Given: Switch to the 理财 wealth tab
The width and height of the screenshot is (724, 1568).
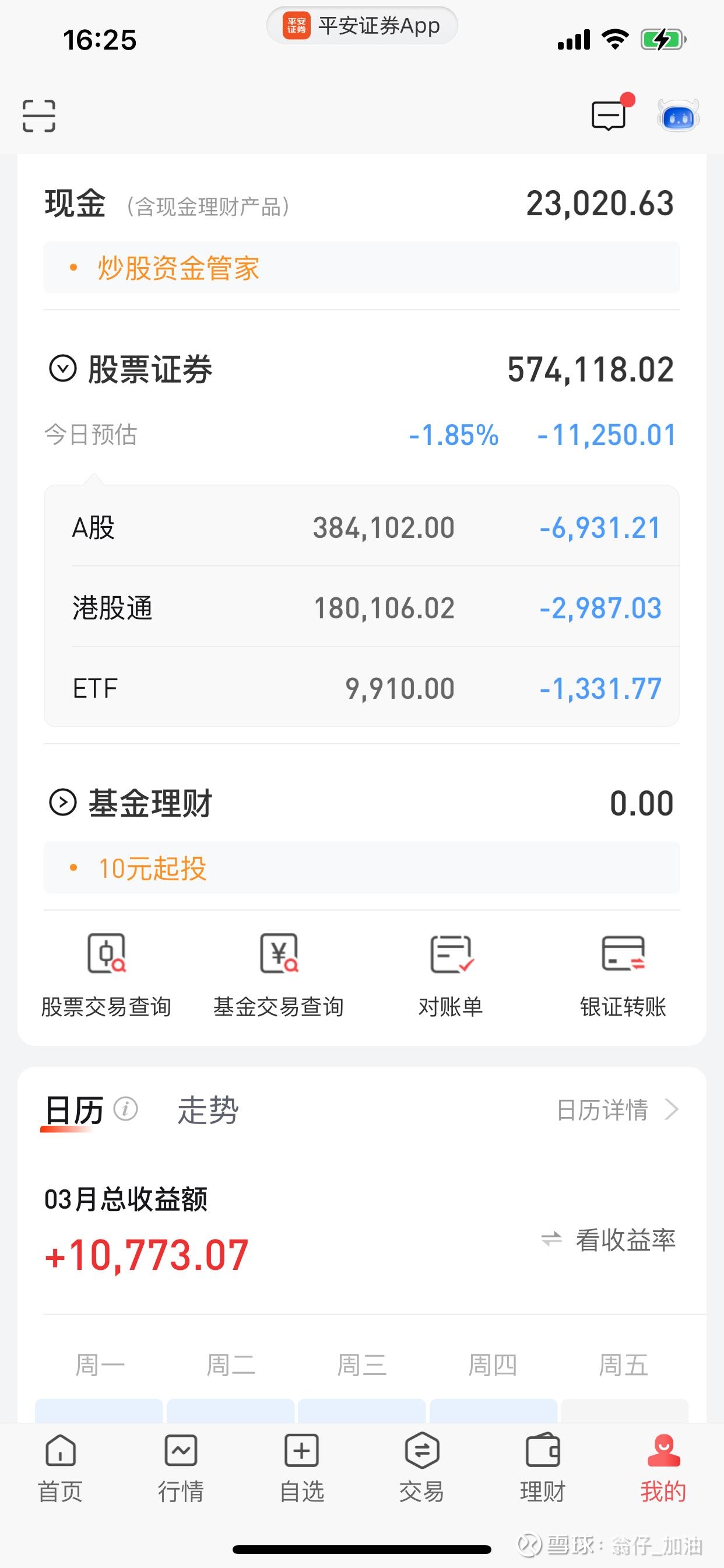Looking at the screenshot, I should [542, 1466].
